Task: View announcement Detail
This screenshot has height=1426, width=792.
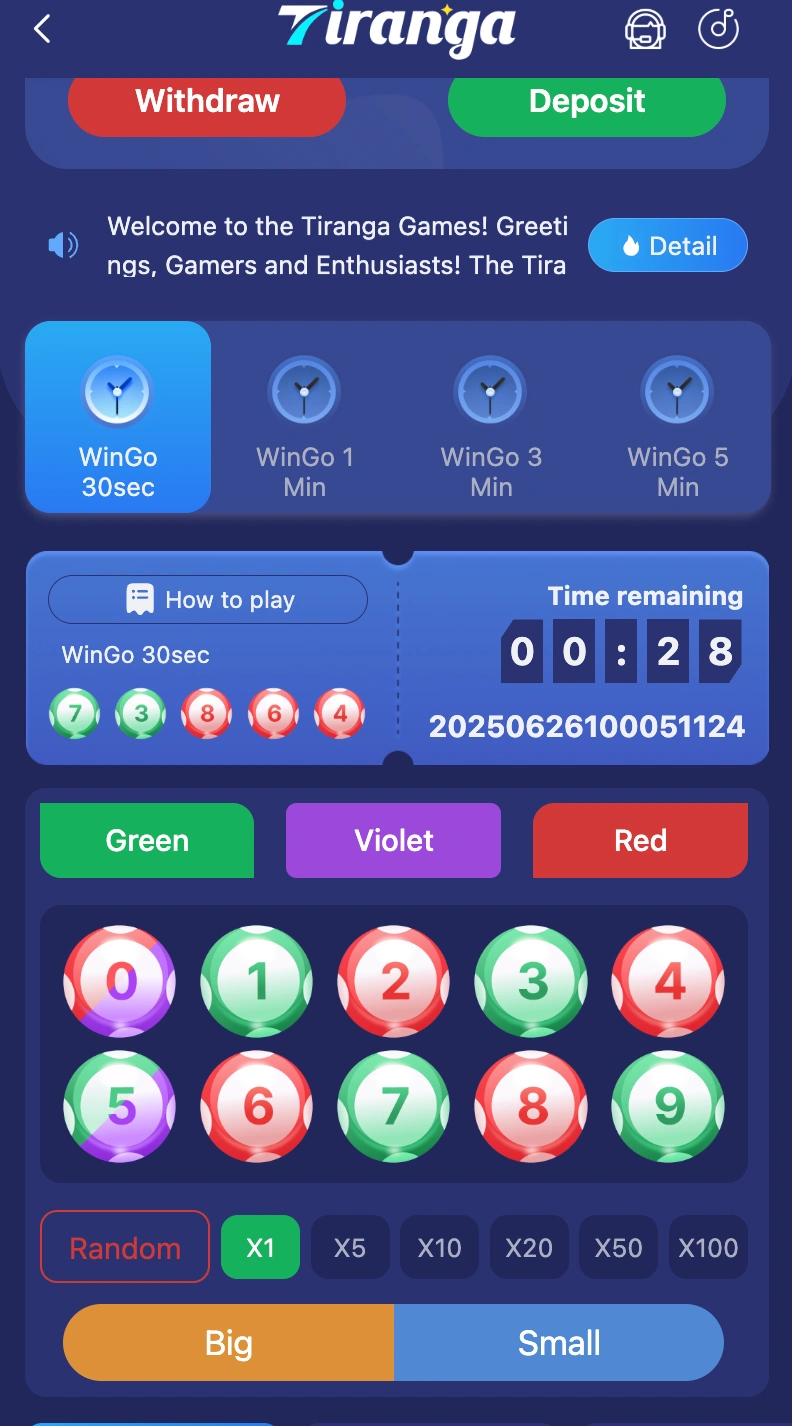Action: click(667, 246)
